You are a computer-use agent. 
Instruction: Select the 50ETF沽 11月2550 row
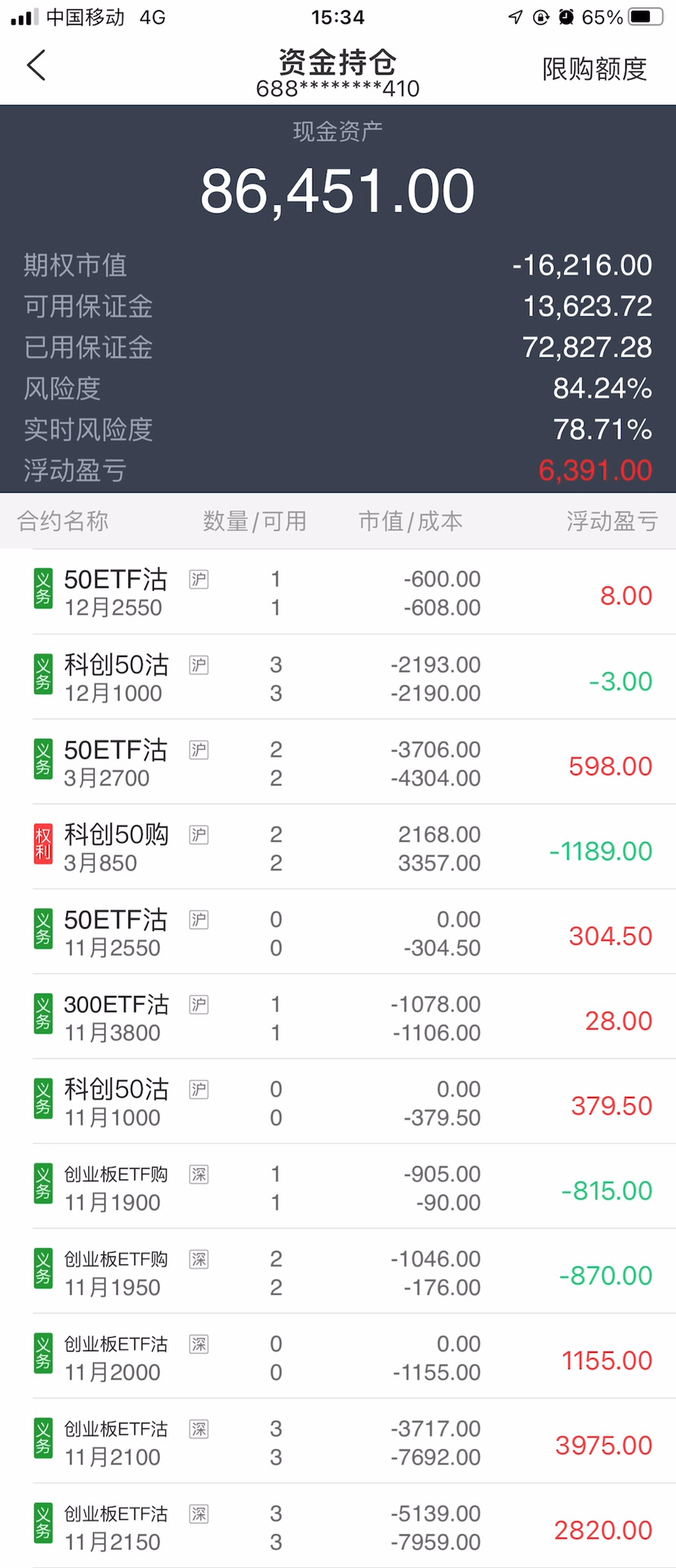click(338, 933)
